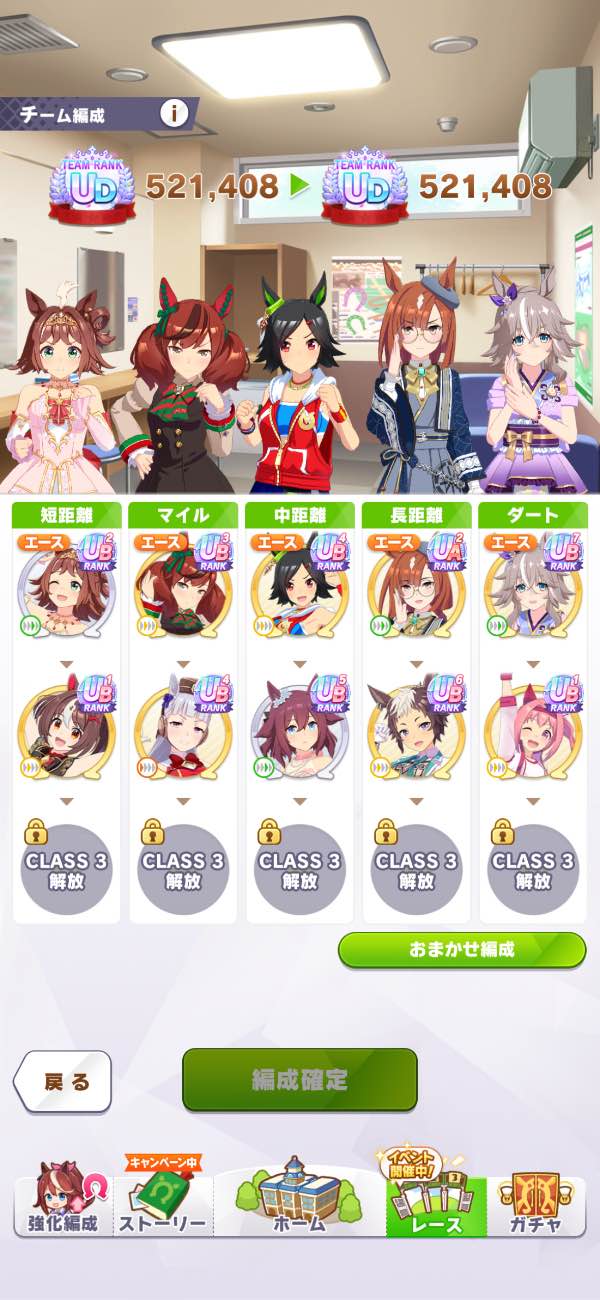The height and width of the screenshot is (1300, 600).
Task: Go back with the 戻る button
Action: click(x=63, y=1082)
